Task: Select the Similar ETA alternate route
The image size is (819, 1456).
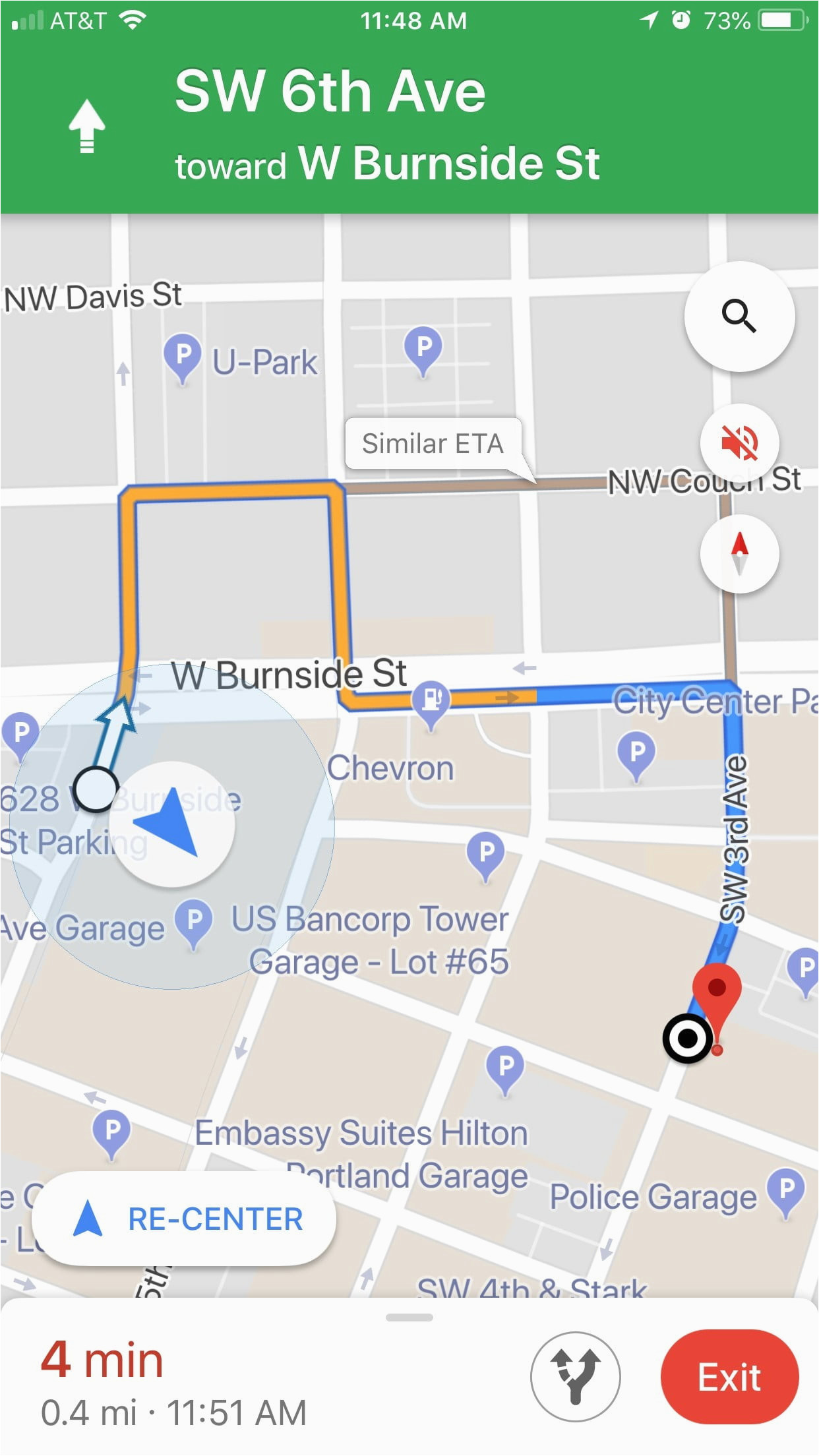Action: [433, 444]
